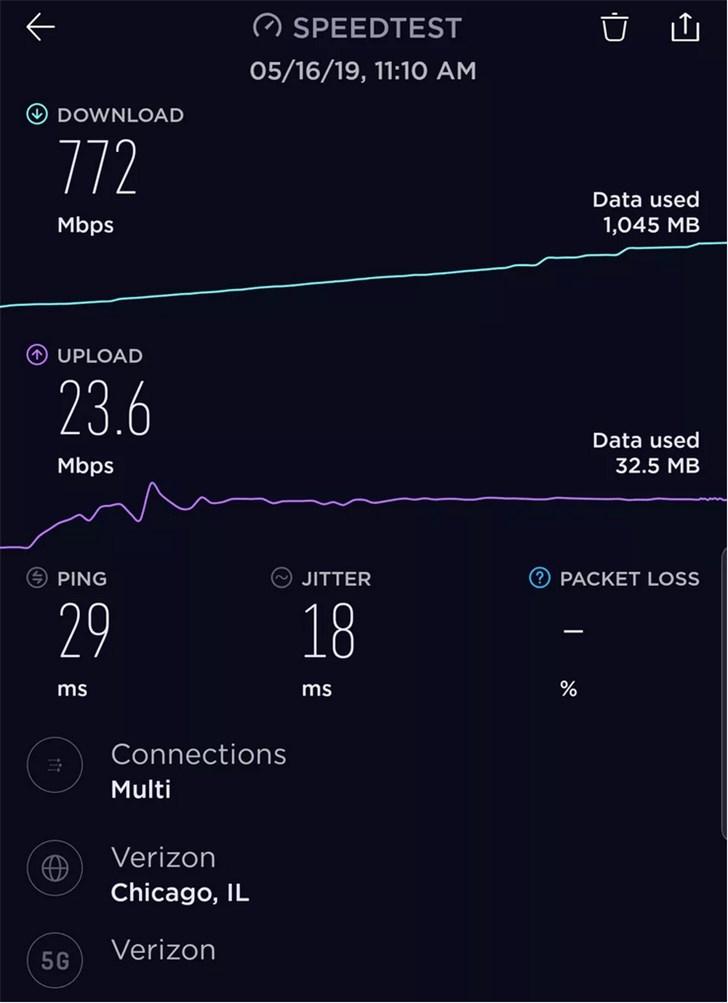728x1003 pixels.
Task: Share this speed test result
Action: (x=685, y=28)
